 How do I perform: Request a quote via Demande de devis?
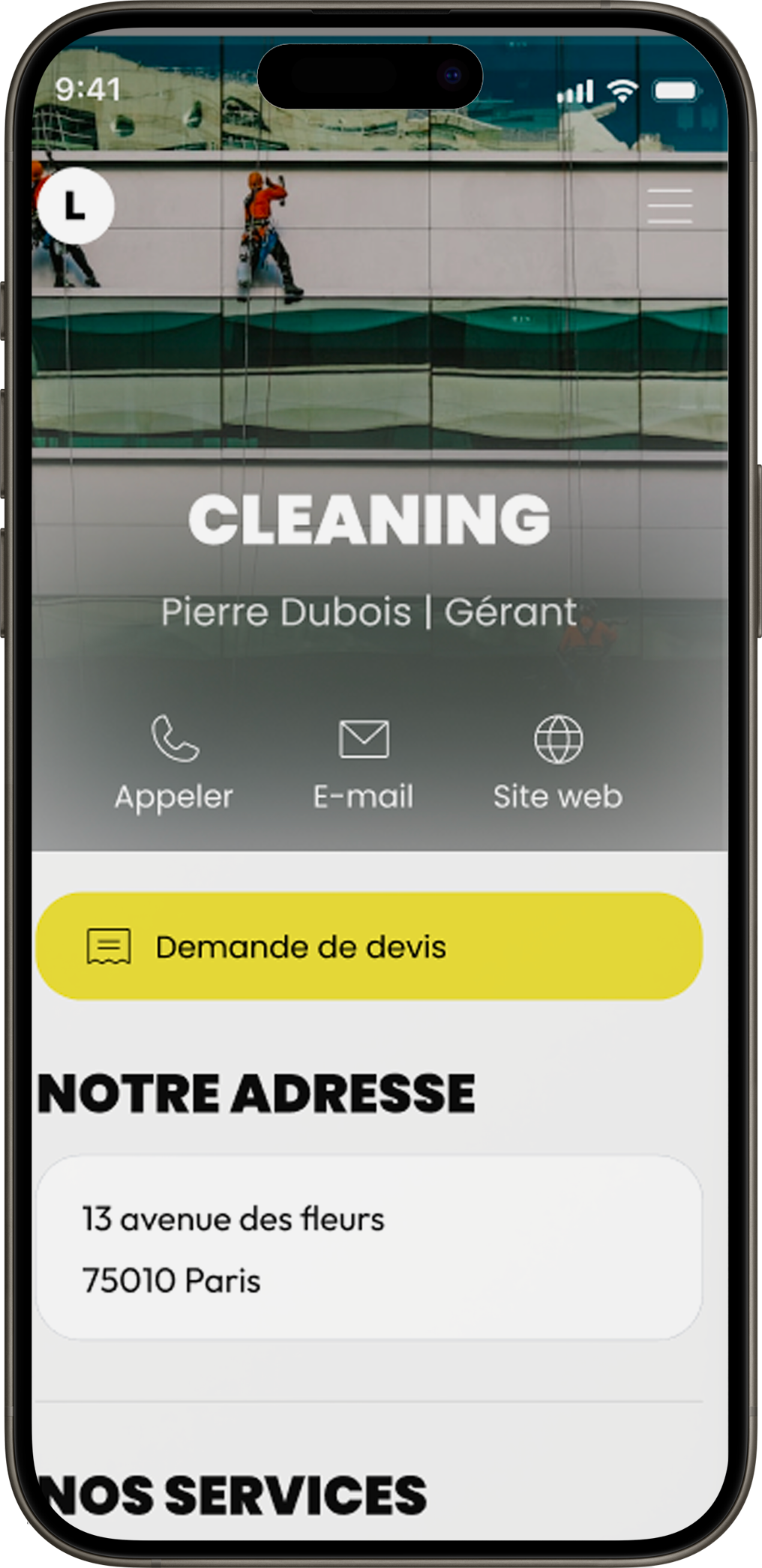369,946
